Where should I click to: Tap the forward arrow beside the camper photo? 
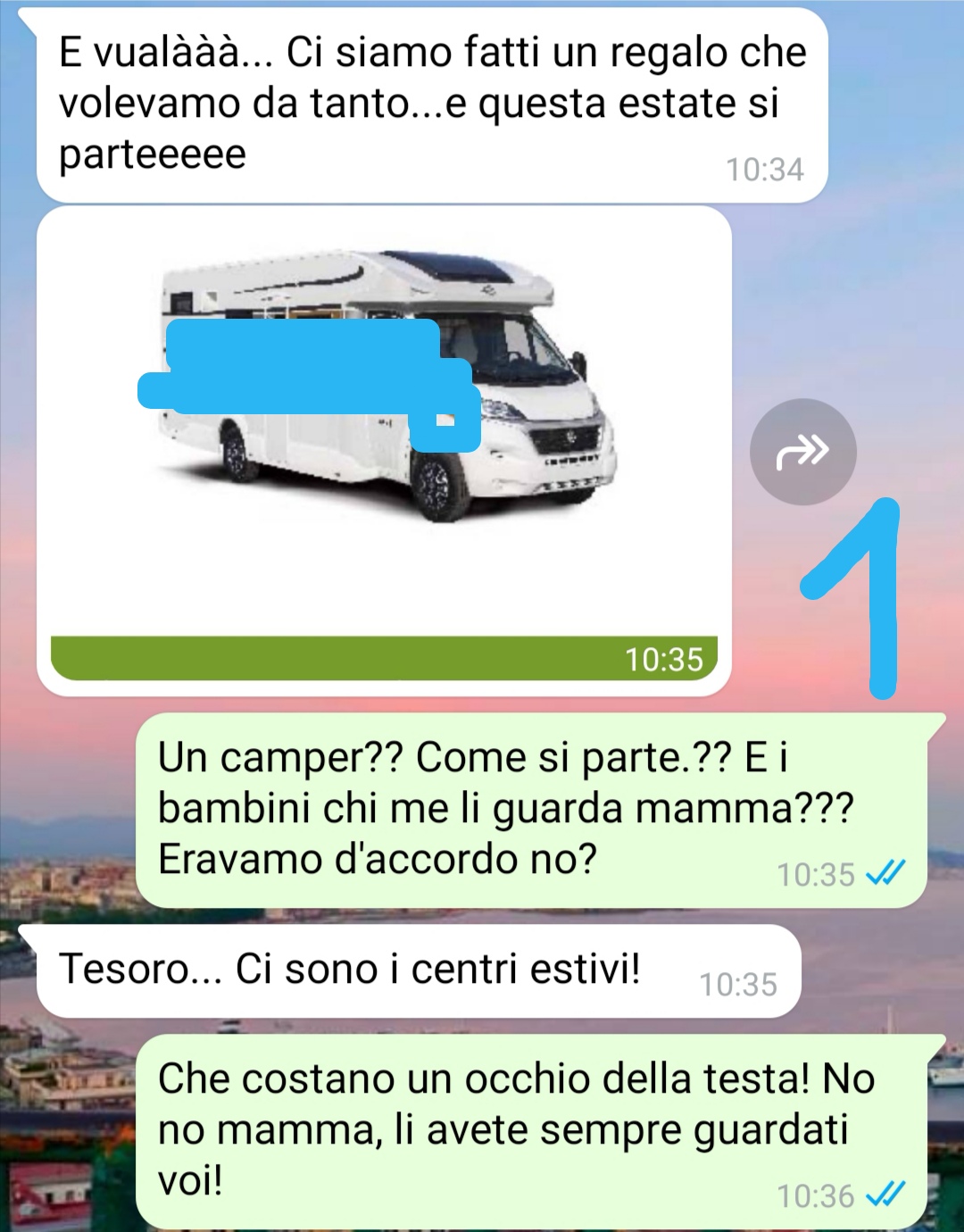pyautogui.click(x=802, y=452)
